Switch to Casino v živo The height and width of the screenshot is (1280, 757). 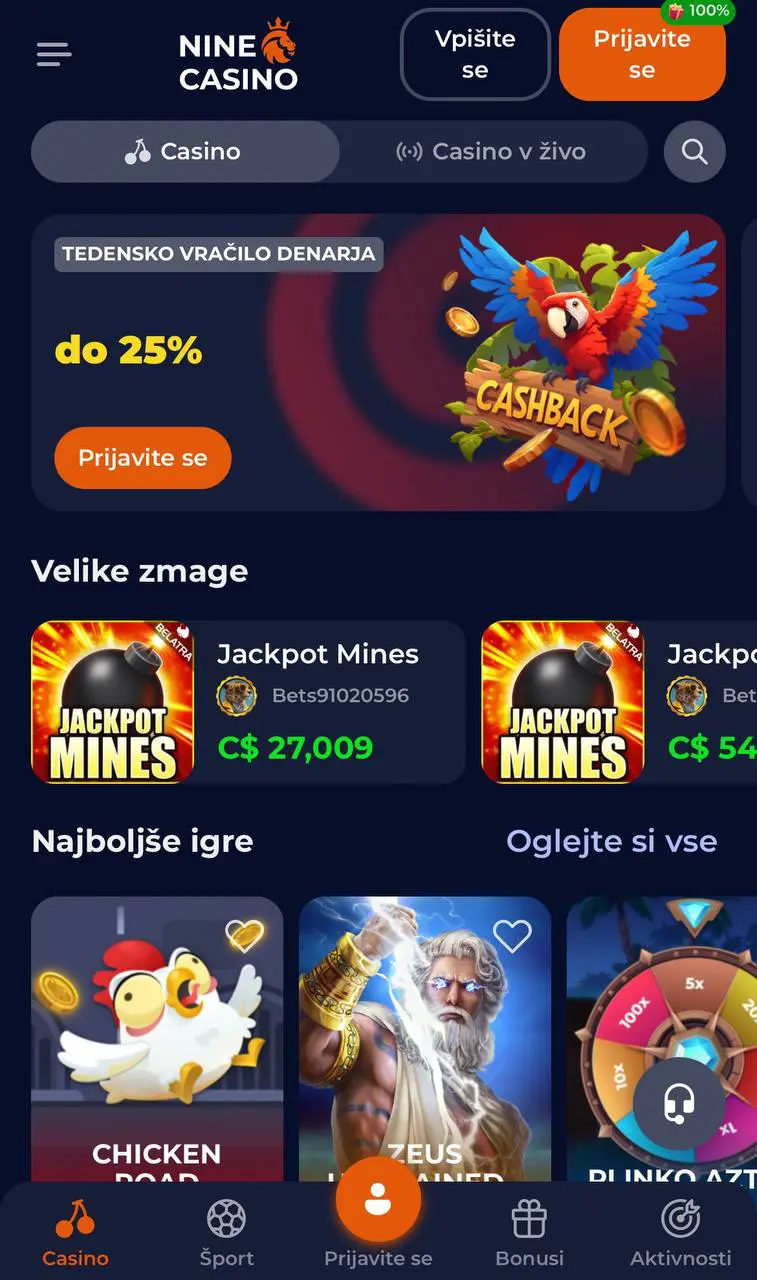point(492,152)
